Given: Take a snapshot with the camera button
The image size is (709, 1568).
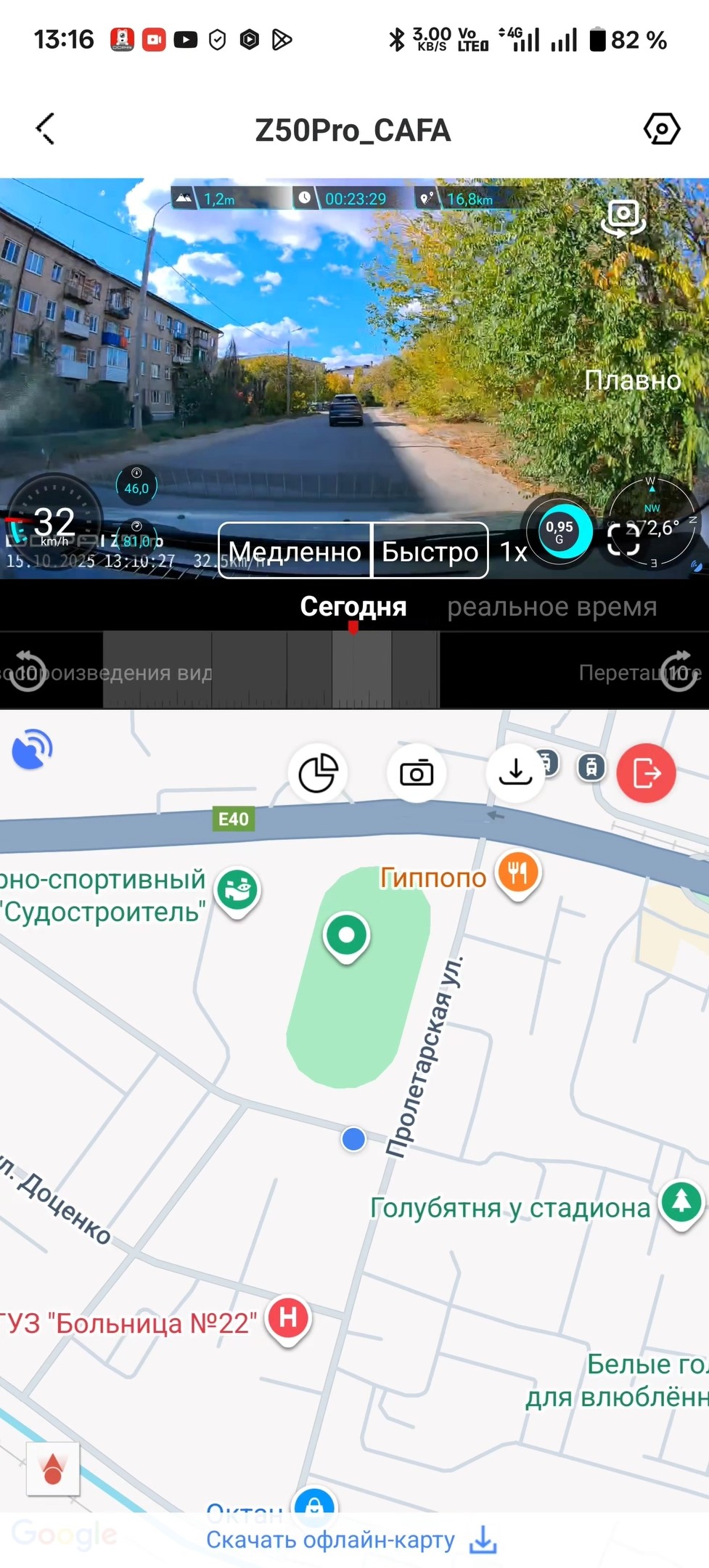Looking at the screenshot, I should (417, 773).
